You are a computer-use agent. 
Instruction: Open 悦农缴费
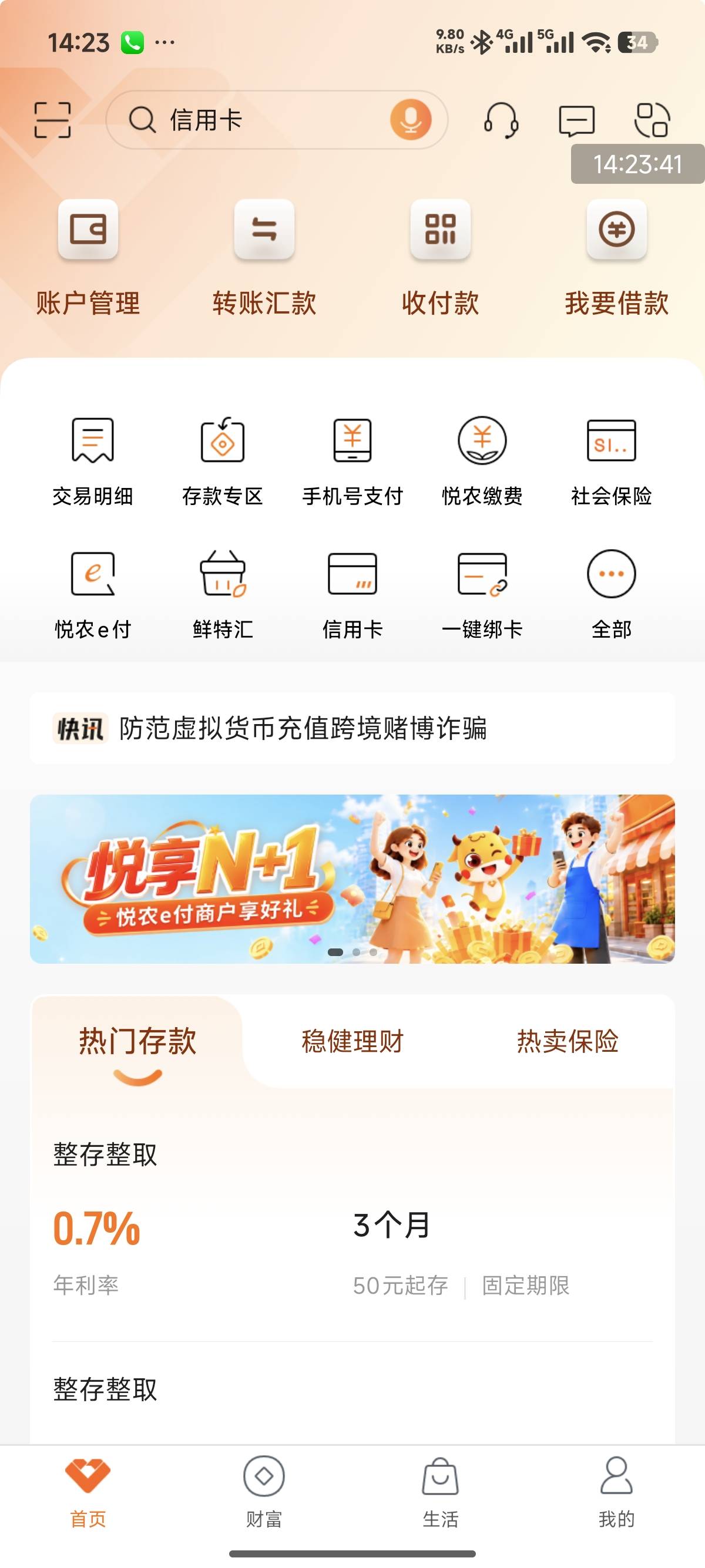point(482,462)
